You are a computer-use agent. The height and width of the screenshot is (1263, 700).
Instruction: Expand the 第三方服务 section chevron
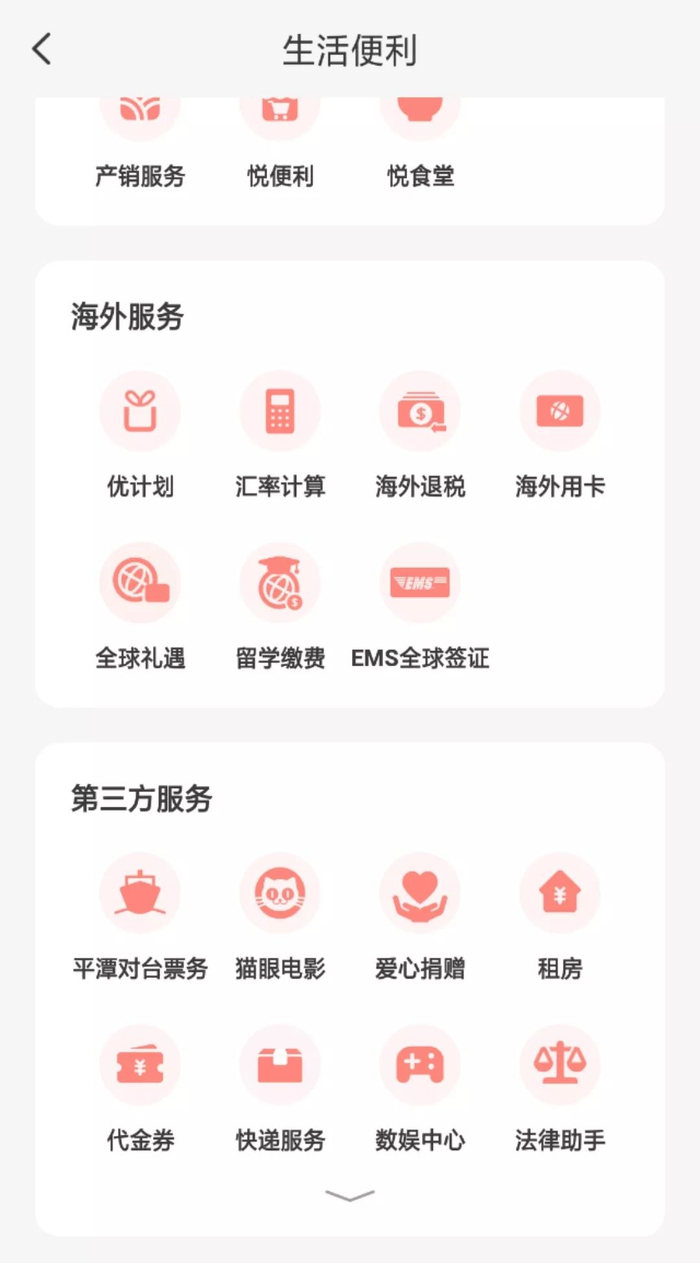(350, 1196)
